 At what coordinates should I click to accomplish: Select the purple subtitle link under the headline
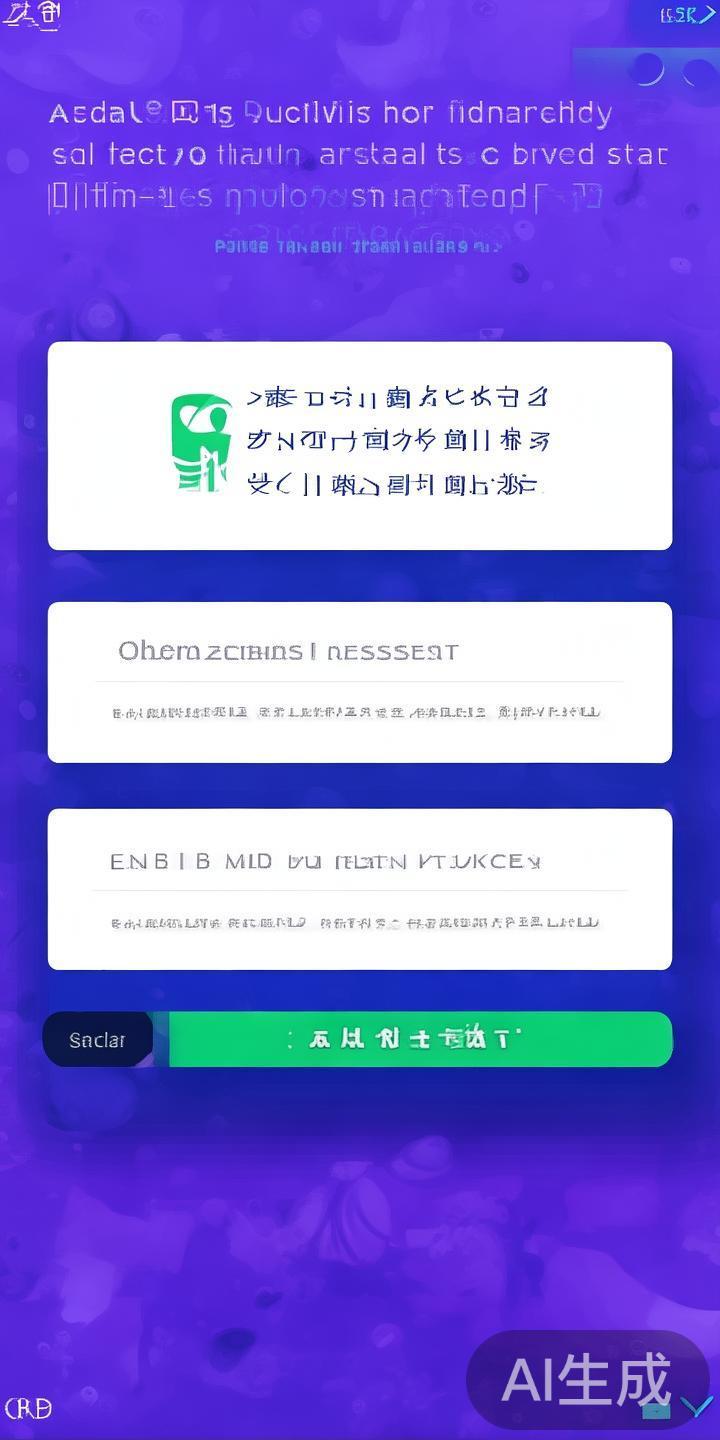point(360,245)
